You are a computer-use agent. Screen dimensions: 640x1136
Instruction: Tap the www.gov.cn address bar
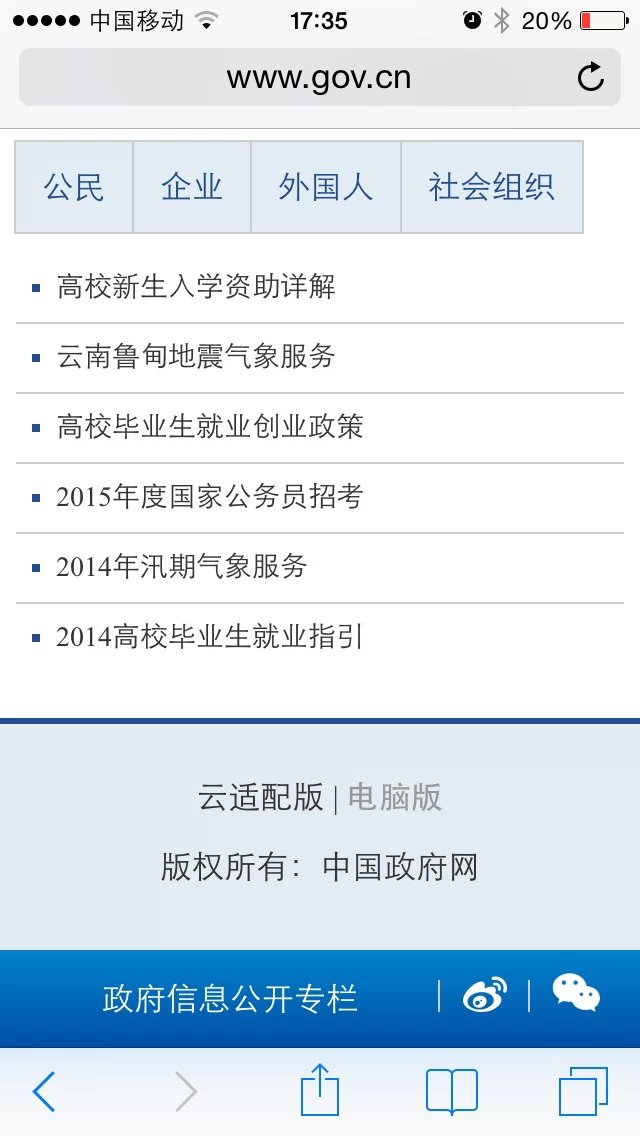tap(318, 77)
